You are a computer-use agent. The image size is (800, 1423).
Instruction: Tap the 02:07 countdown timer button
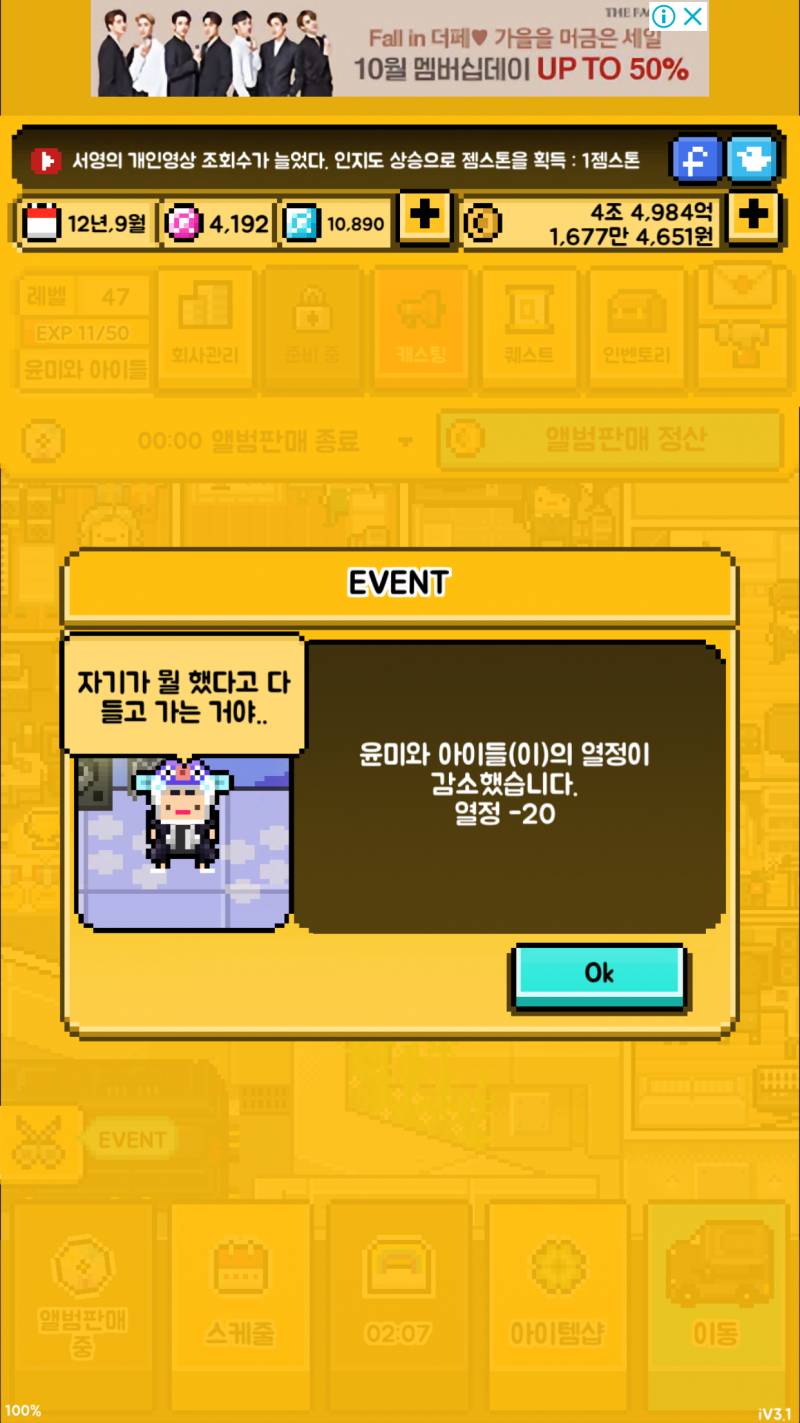tap(400, 1300)
